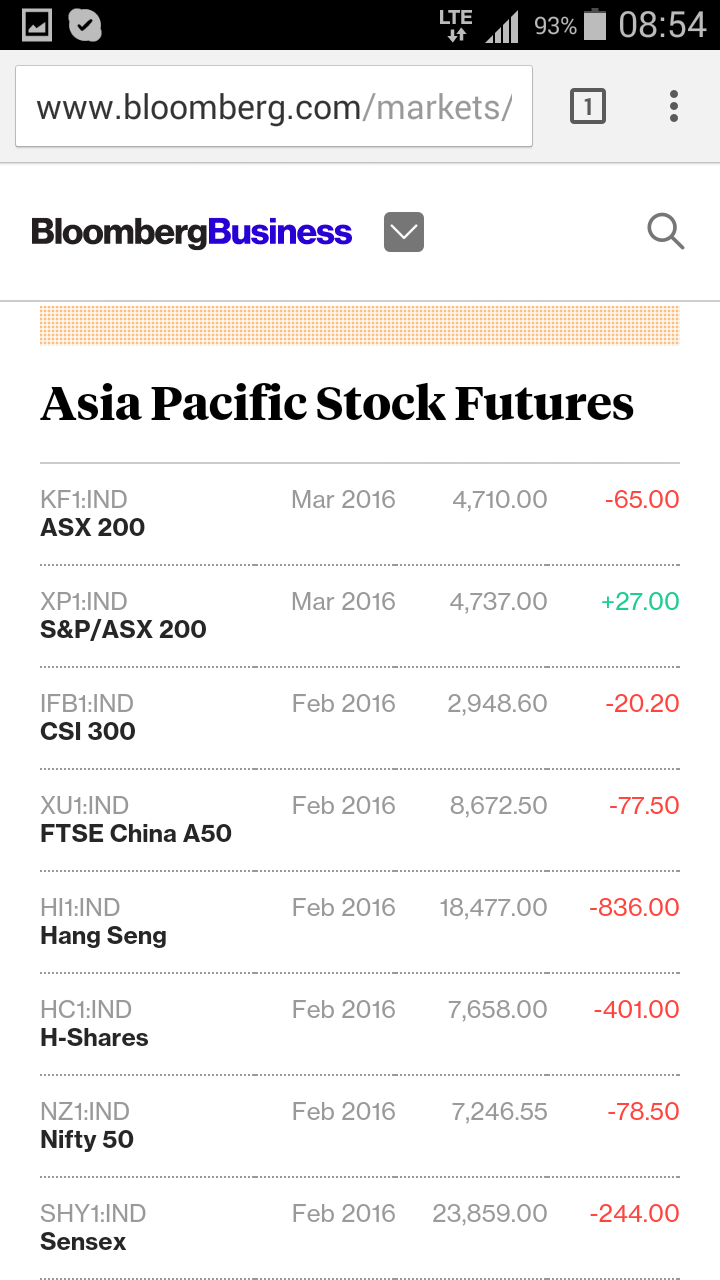
Task: View H-Shares futures details
Action: coord(94,1037)
